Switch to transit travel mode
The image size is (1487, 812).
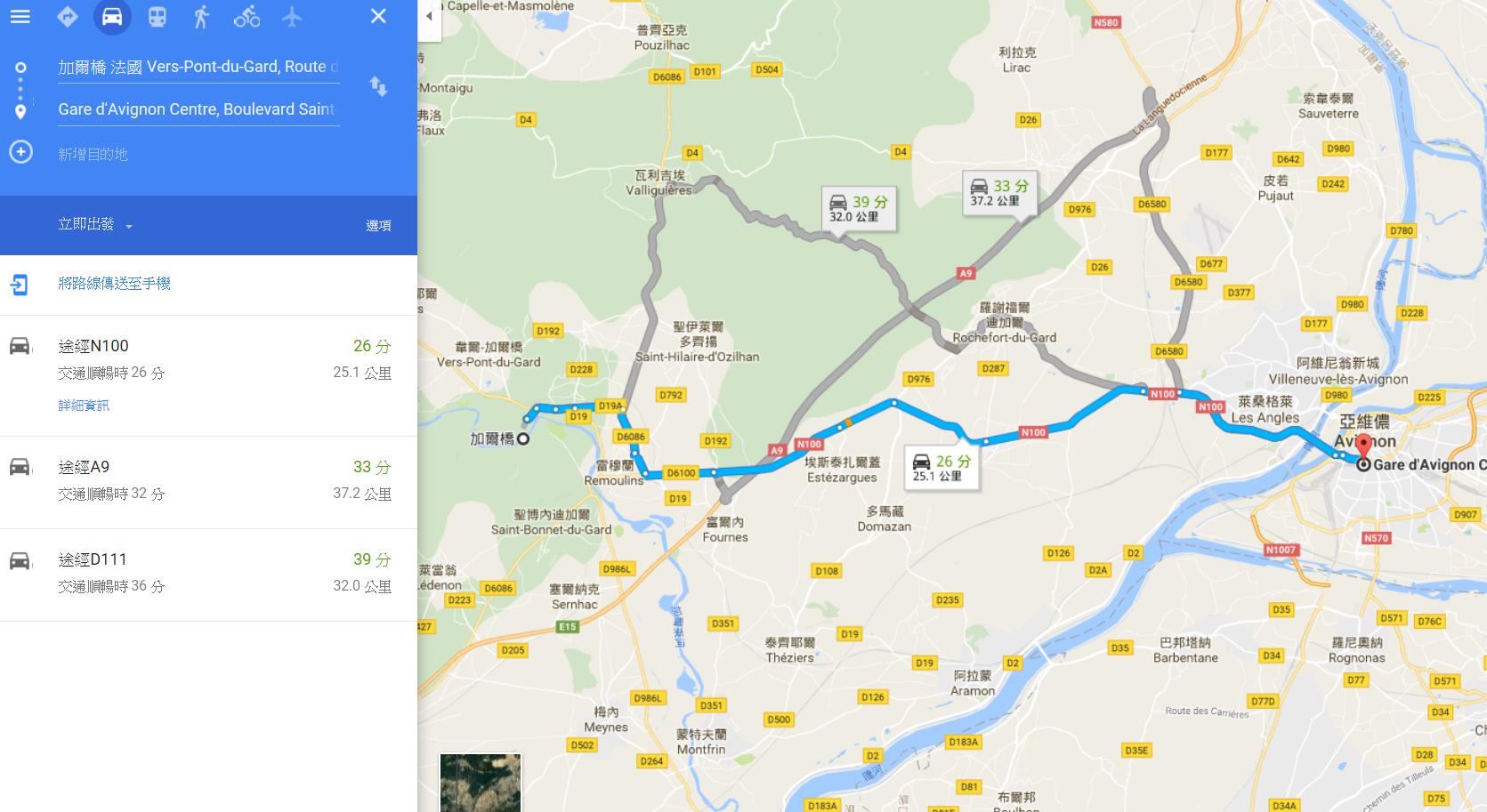tap(157, 17)
